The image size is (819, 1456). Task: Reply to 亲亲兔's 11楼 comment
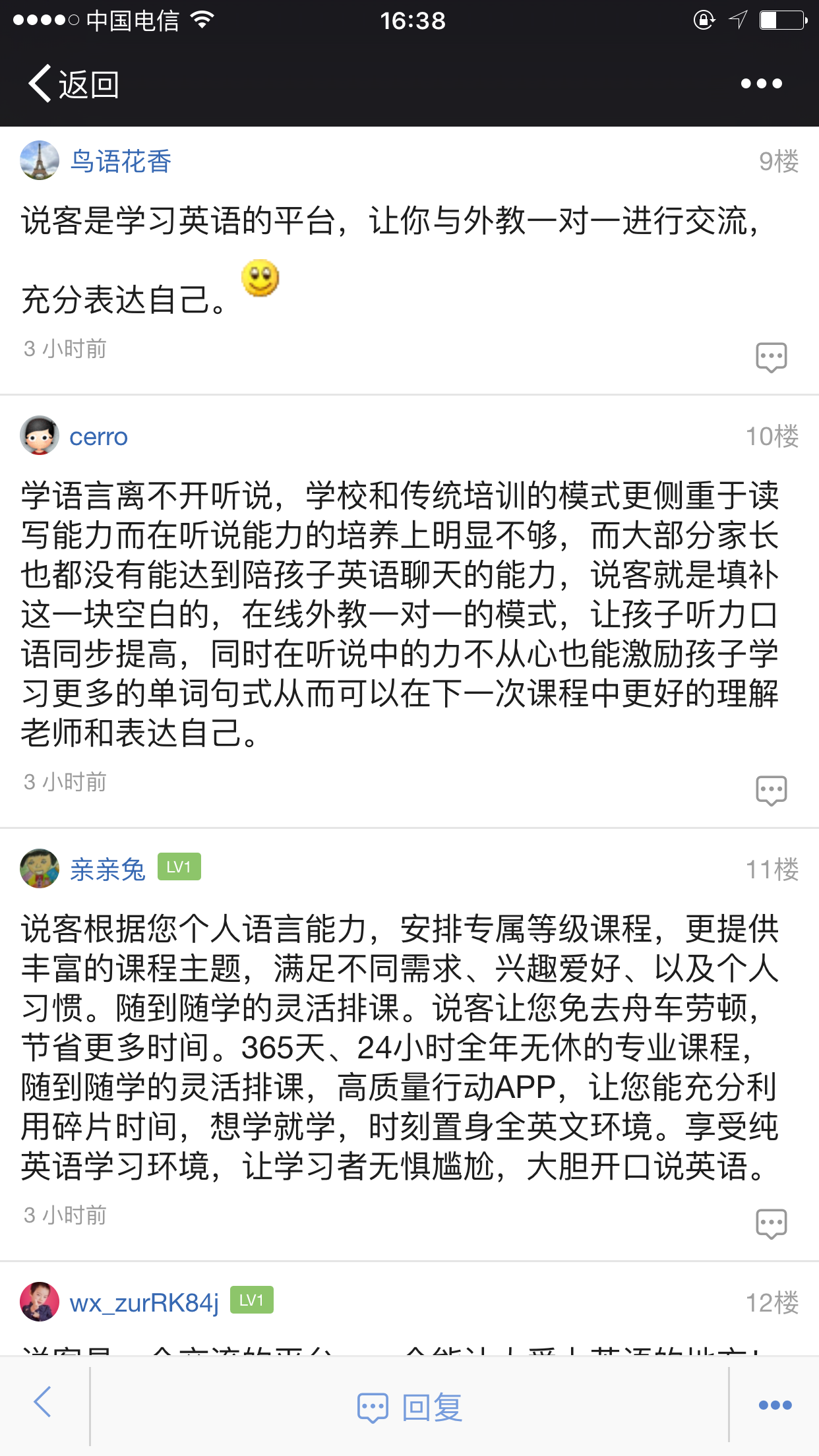pos(771,1224)
